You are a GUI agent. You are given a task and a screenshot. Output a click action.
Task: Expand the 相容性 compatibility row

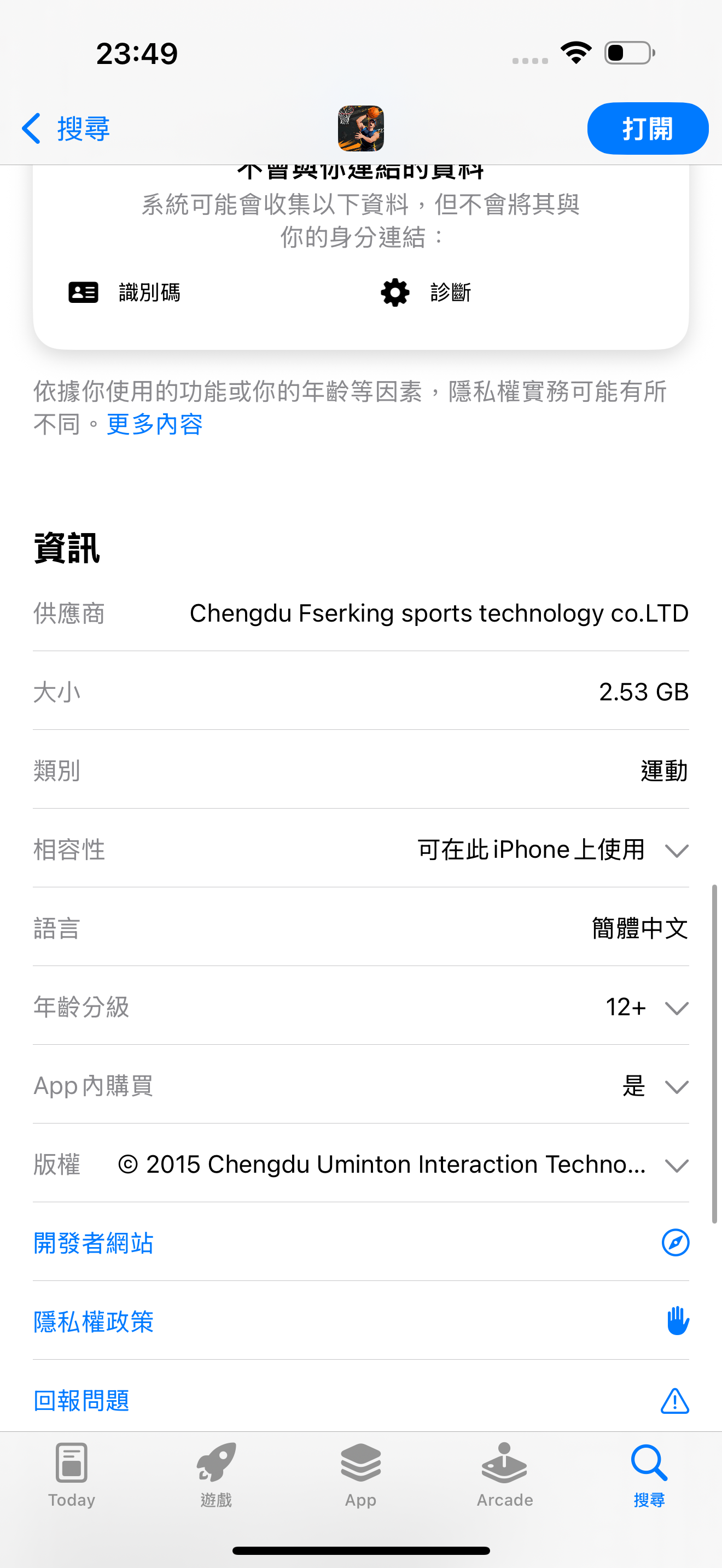[677, 850]
